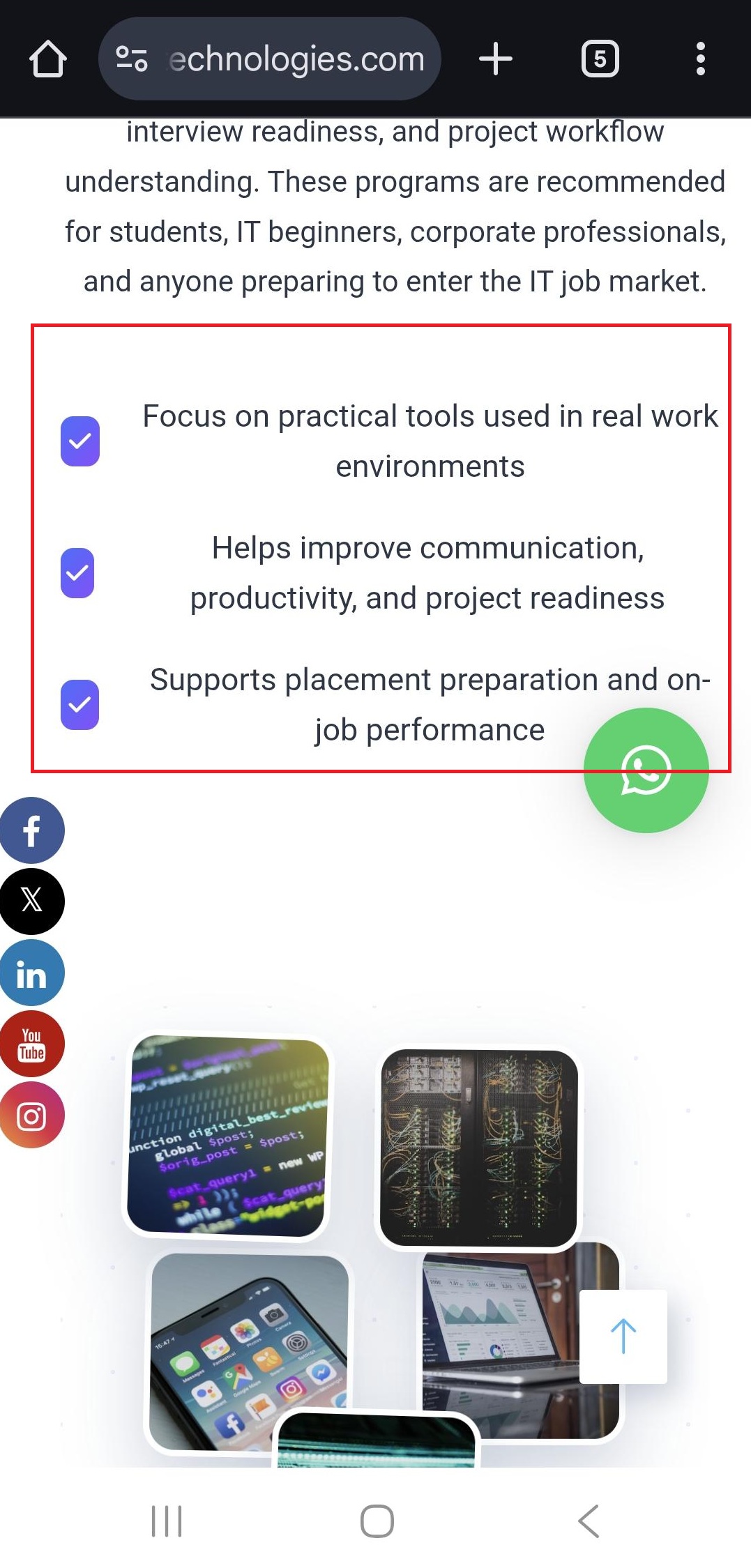
Task: Open the tab switcher showing 5 tabs
Action: pyautogui.click(x=600, y=59)
